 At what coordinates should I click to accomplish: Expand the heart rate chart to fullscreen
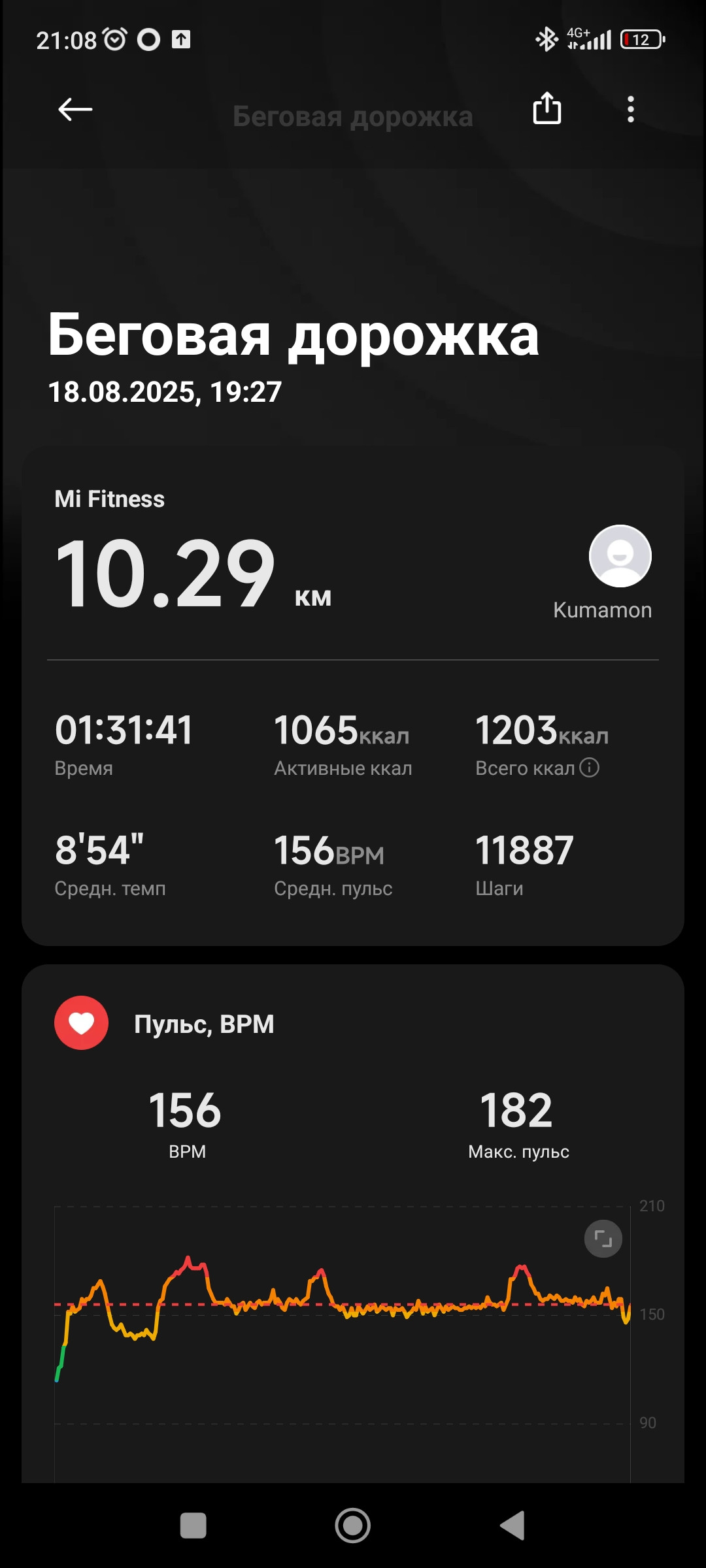pos(603,1239)
